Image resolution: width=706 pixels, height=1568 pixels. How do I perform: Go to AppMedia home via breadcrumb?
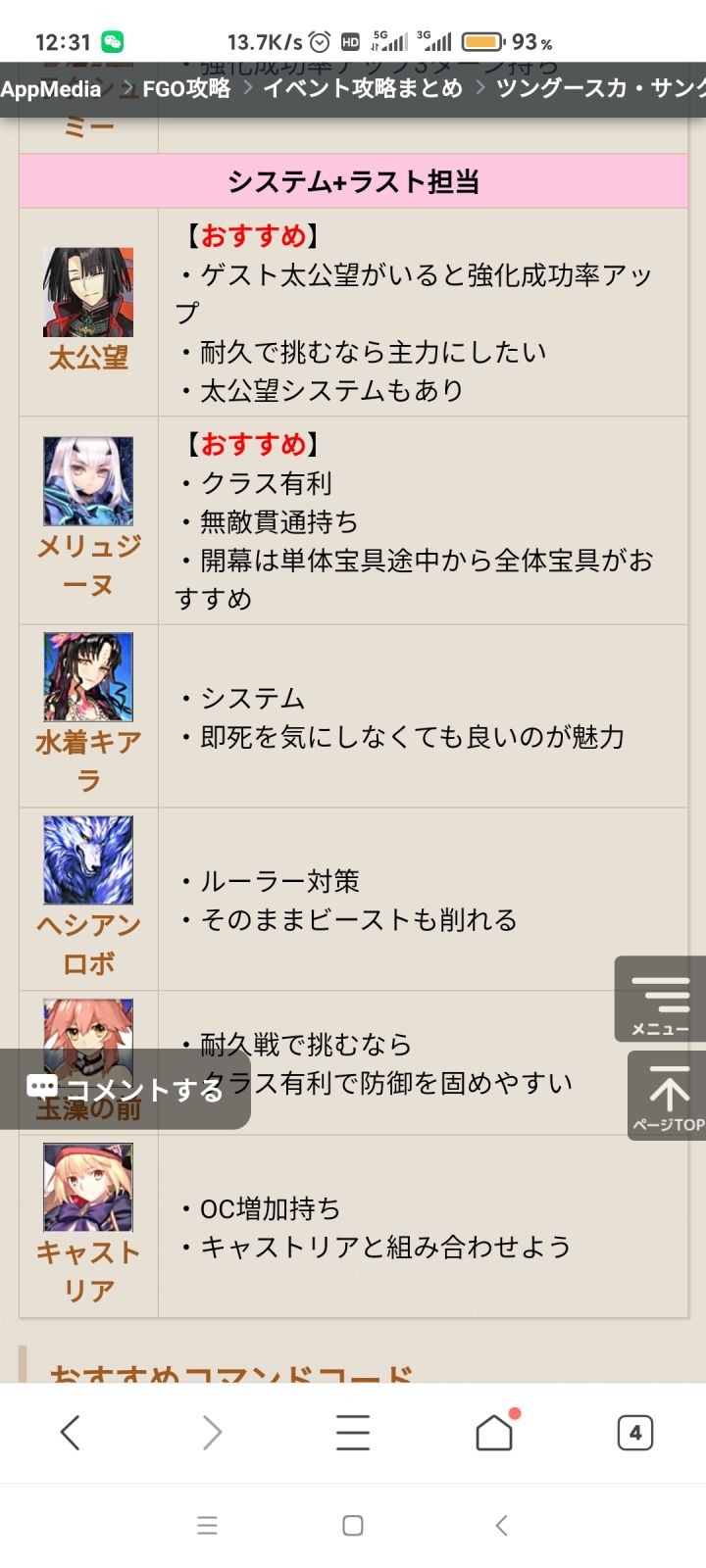point(53,90)
